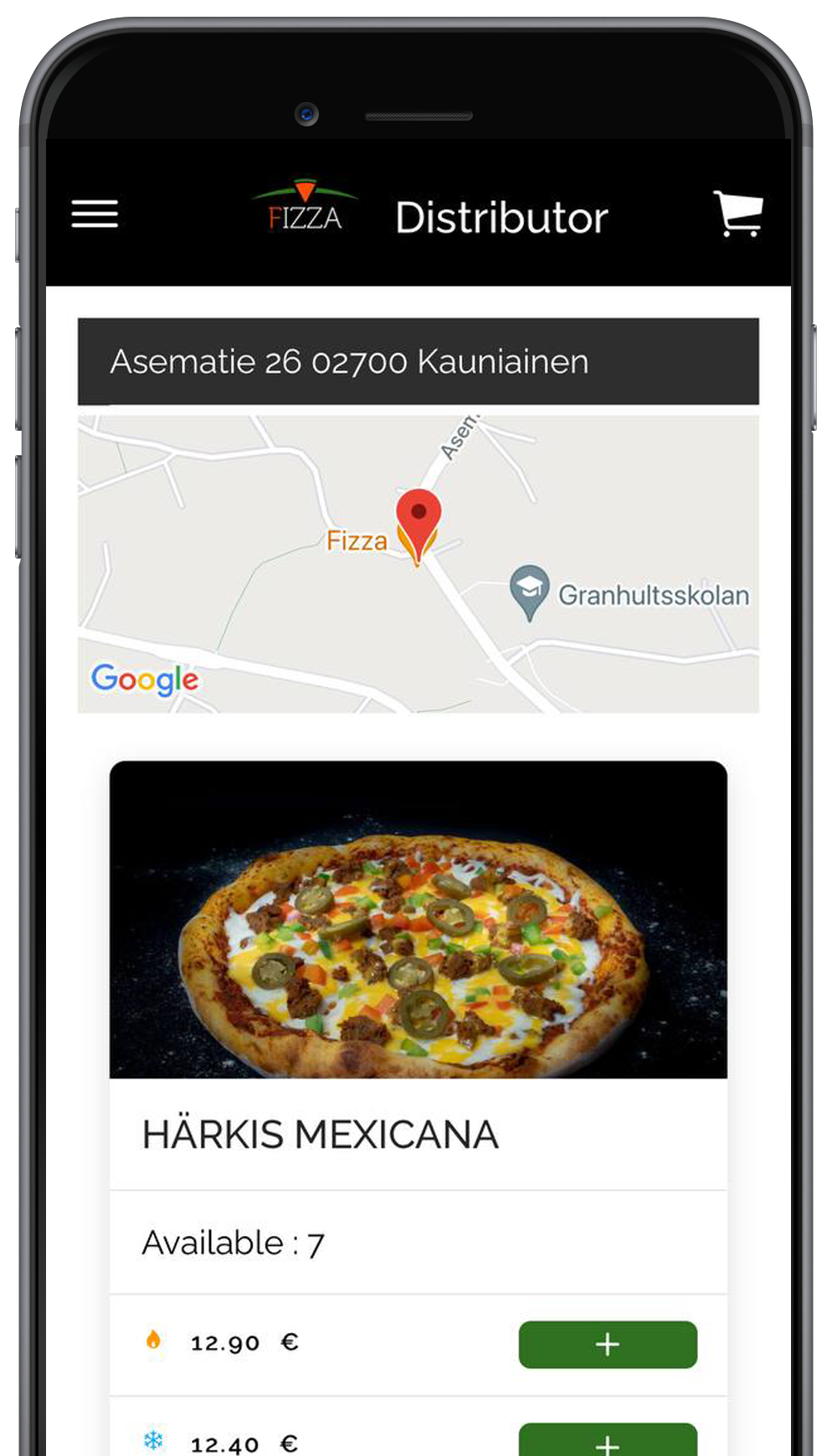
Task: Add the frozen 12.40 € pizza
Action: point(607,1441)
